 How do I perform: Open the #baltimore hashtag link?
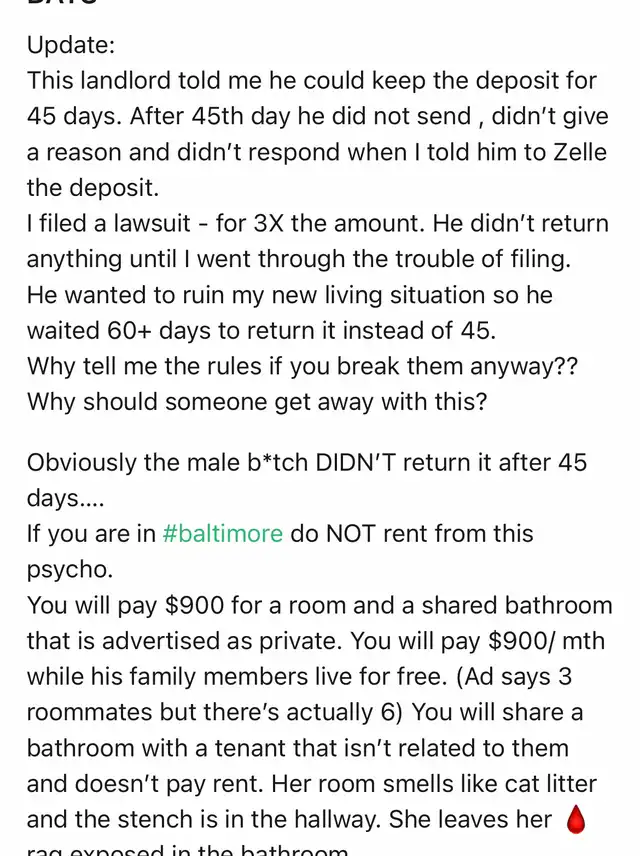pyautogui.click(x=222, y=533)
